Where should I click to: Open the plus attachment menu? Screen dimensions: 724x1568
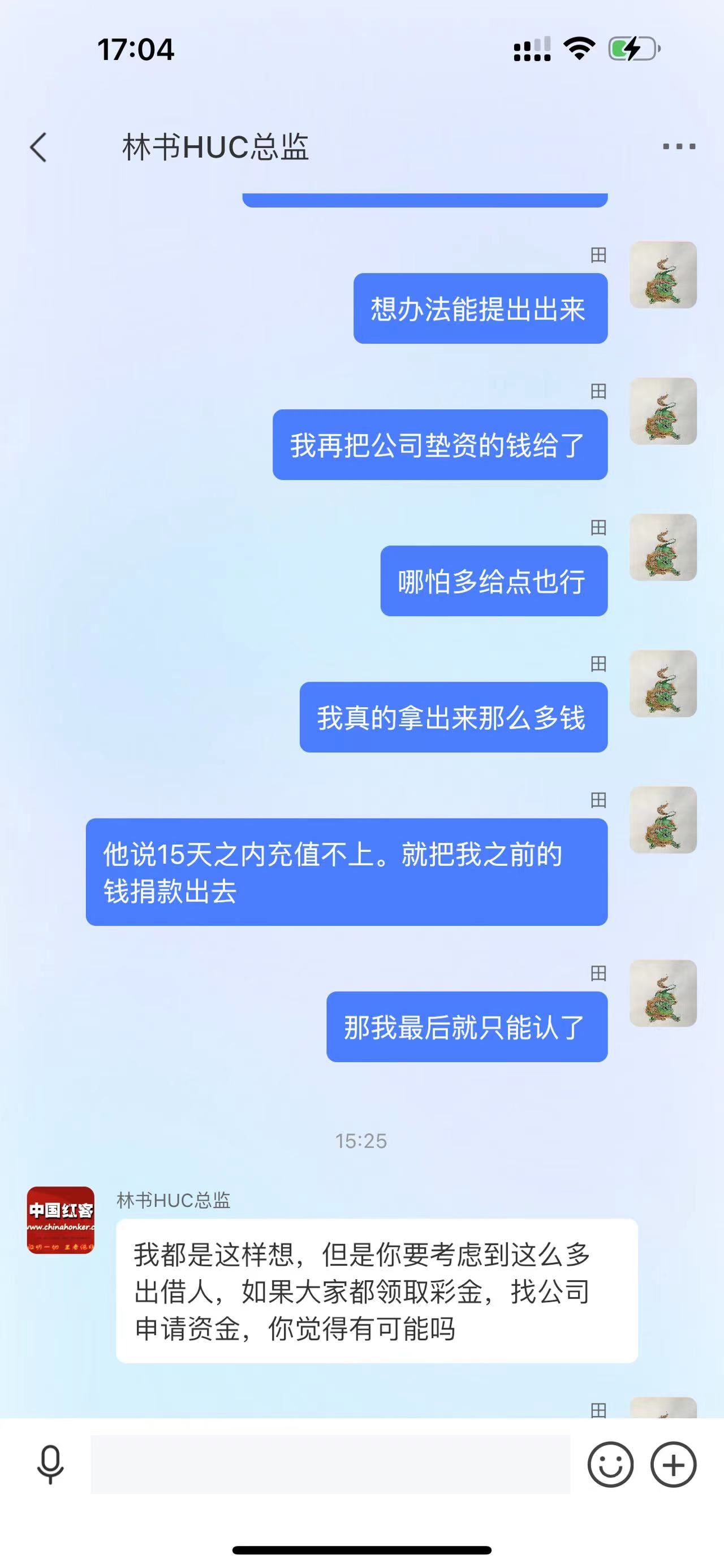pos(673,1465)
